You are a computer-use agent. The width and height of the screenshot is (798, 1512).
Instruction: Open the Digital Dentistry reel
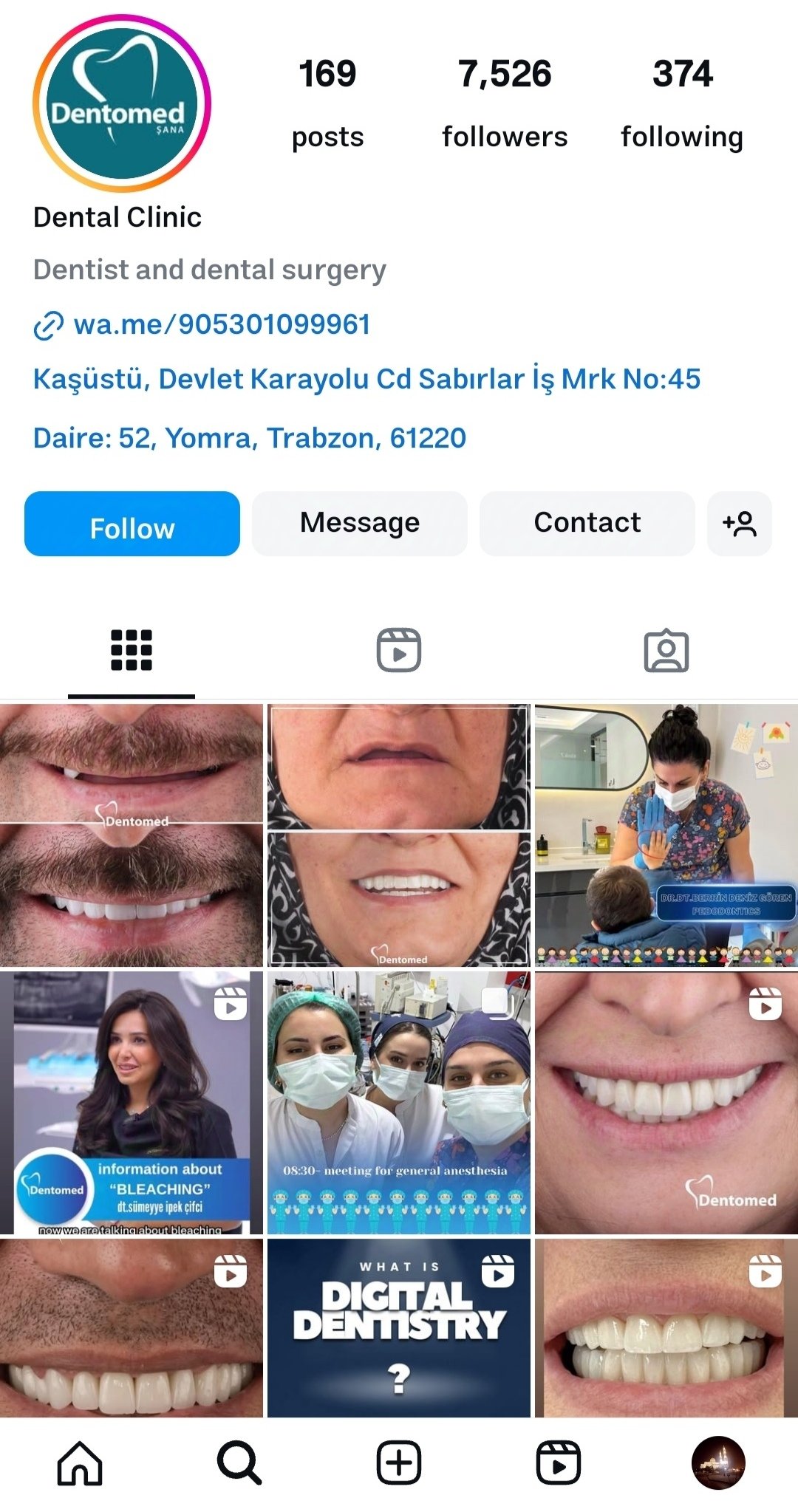399,1328
